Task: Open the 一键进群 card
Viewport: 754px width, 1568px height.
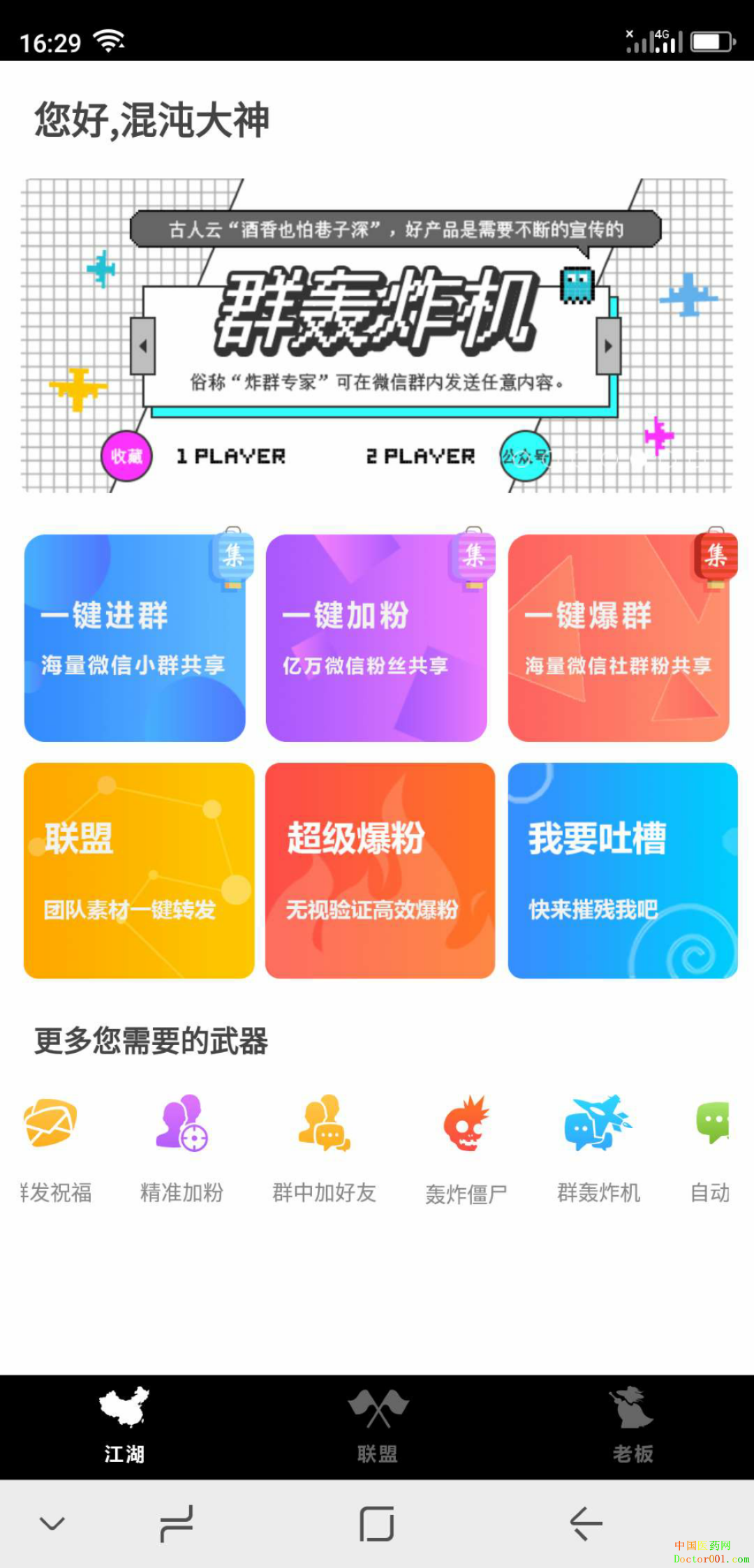Action: pos(135,638)
